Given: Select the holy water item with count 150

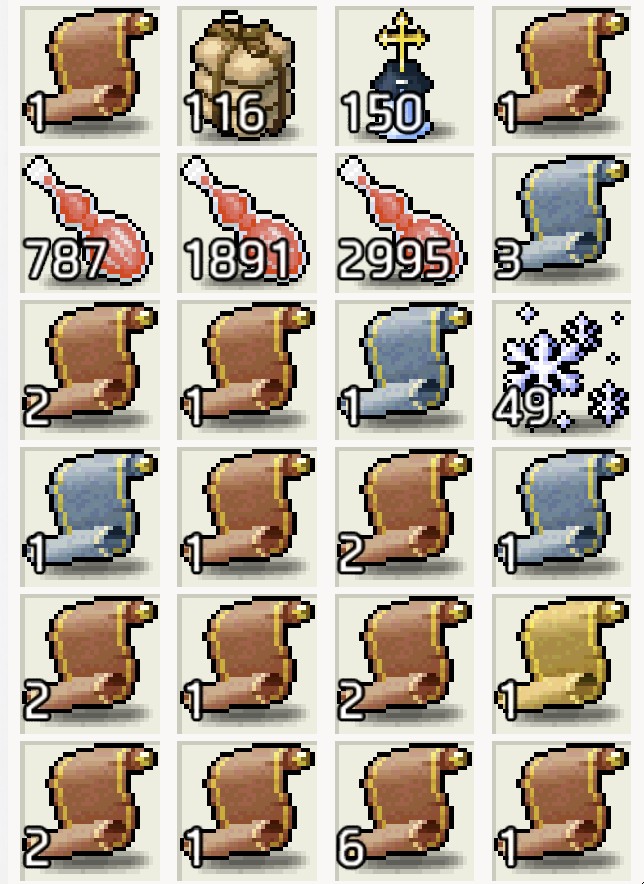Looking at the screenshot, I should [404, 76].
